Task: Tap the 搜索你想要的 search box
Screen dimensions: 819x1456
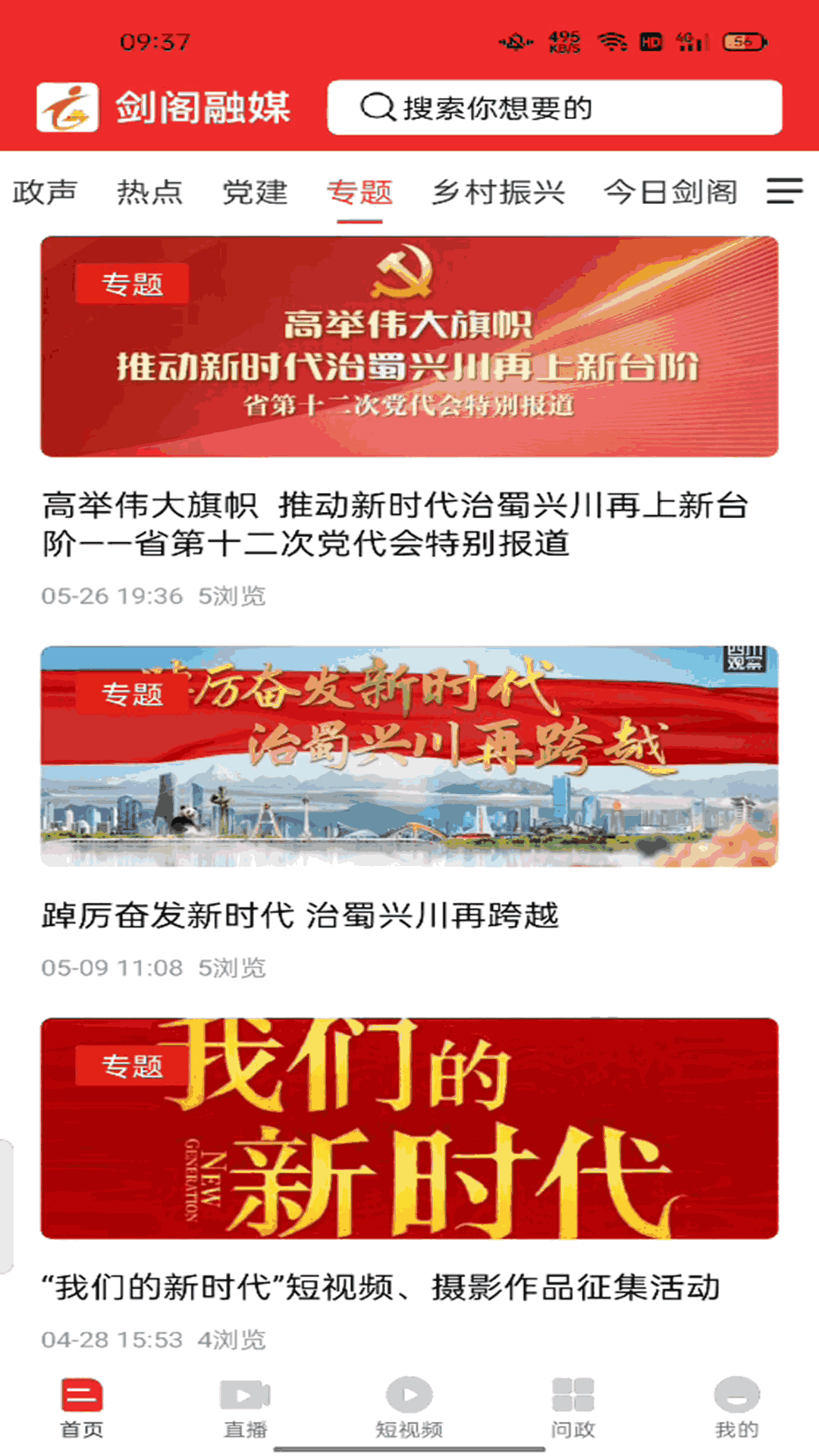Action: tap(554, 108)
